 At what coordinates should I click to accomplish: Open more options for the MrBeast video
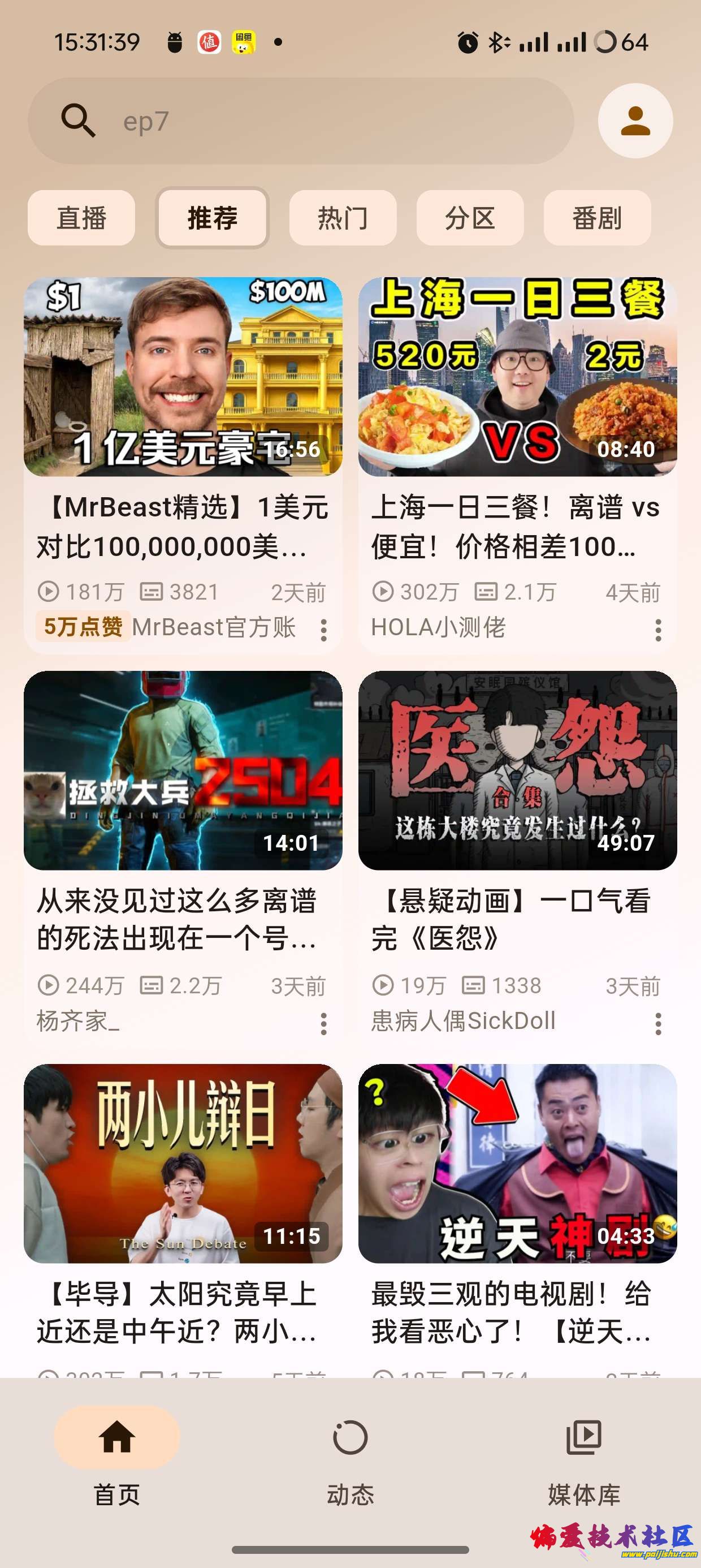pyautogui.click(x=324, y=630)
